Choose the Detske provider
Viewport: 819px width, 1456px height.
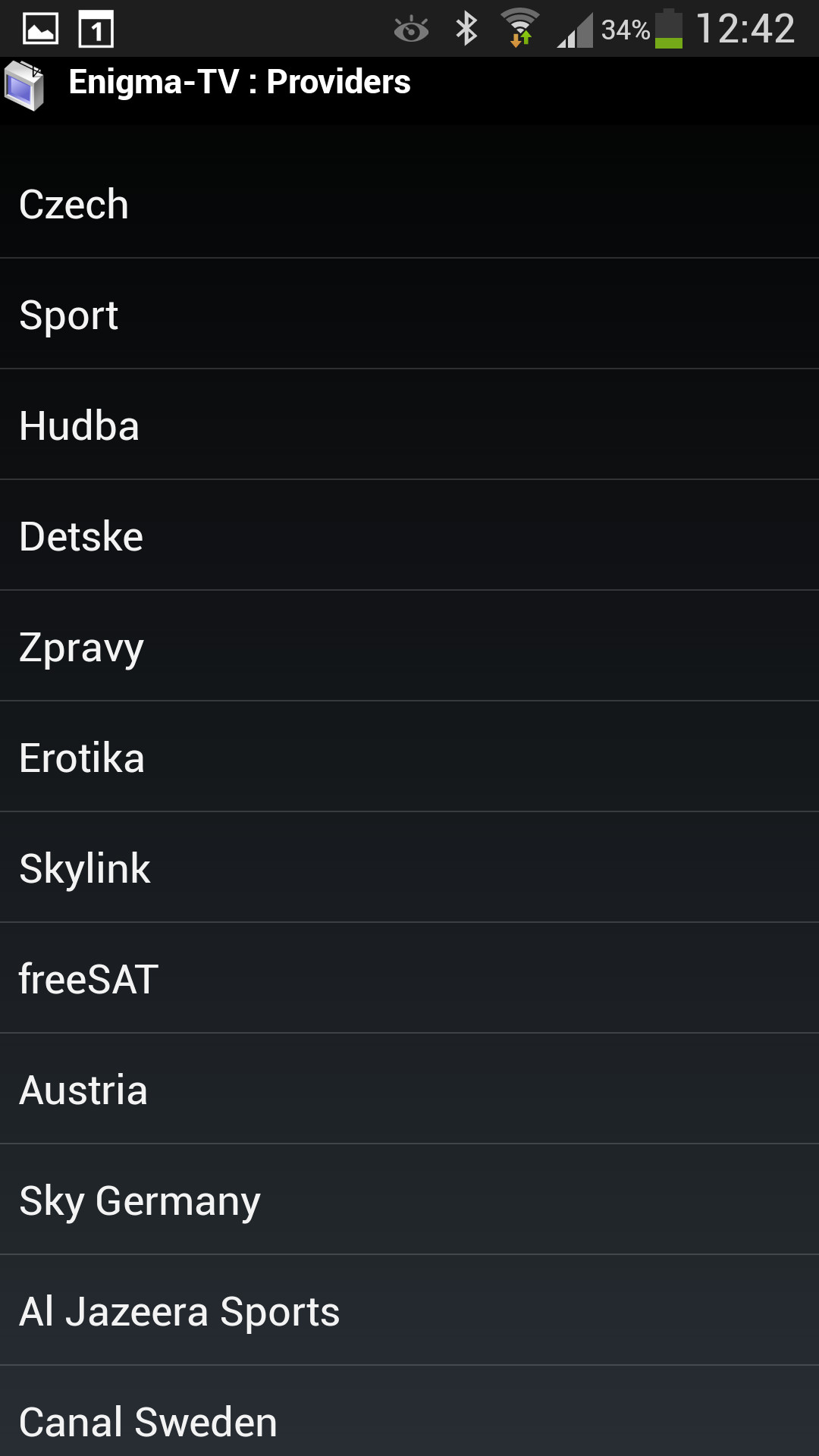[409, 535]
